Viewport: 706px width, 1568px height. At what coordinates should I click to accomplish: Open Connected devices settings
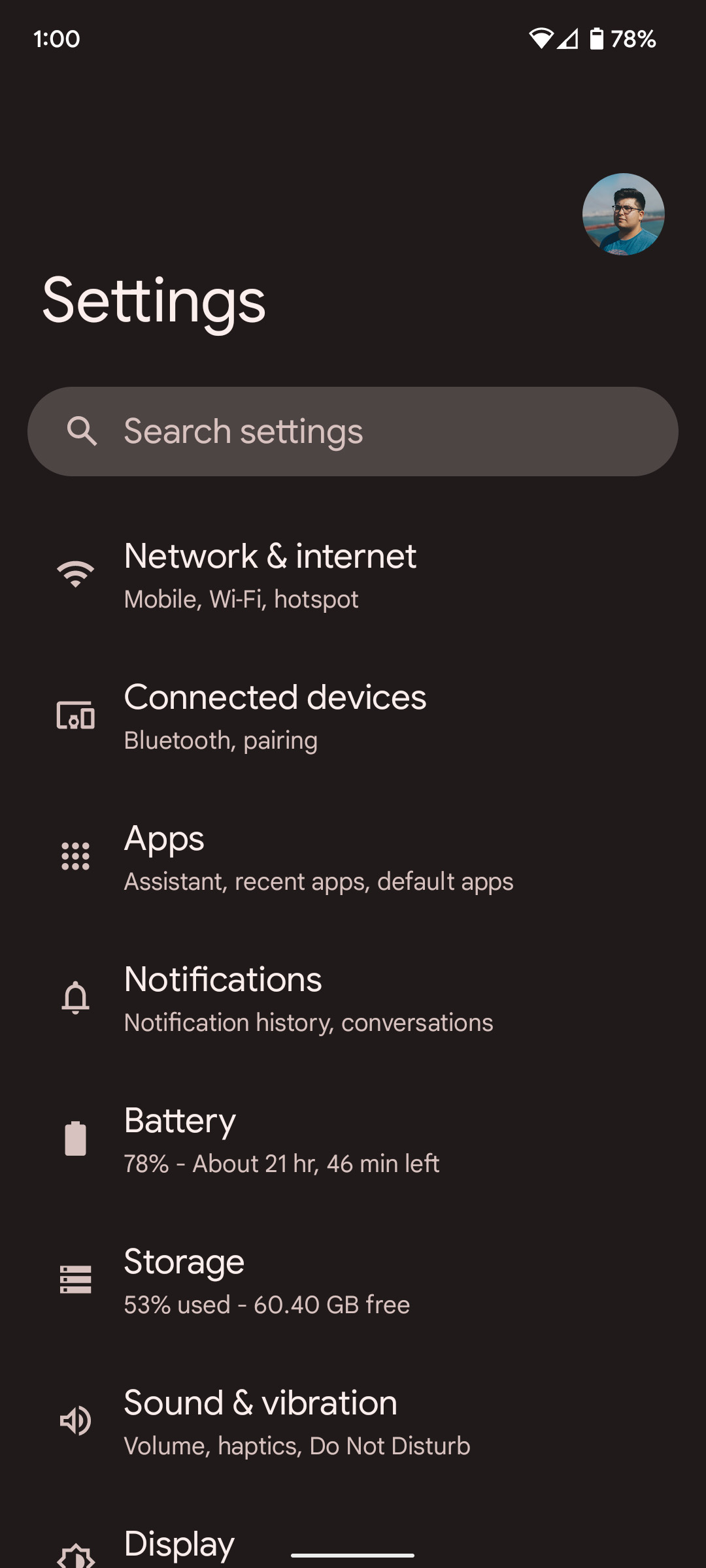[x=353, y=715]
